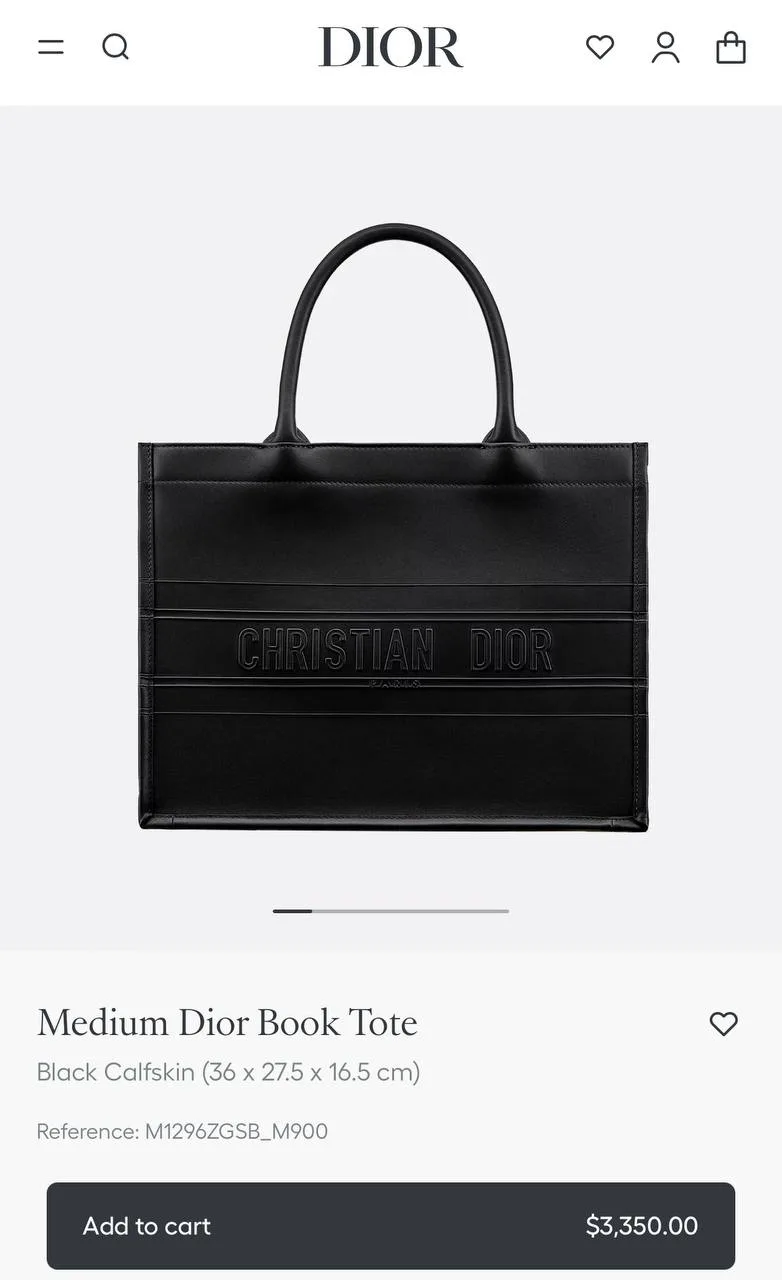
Task: Add to cart for $3,350.00
Action: (391, 1226)
